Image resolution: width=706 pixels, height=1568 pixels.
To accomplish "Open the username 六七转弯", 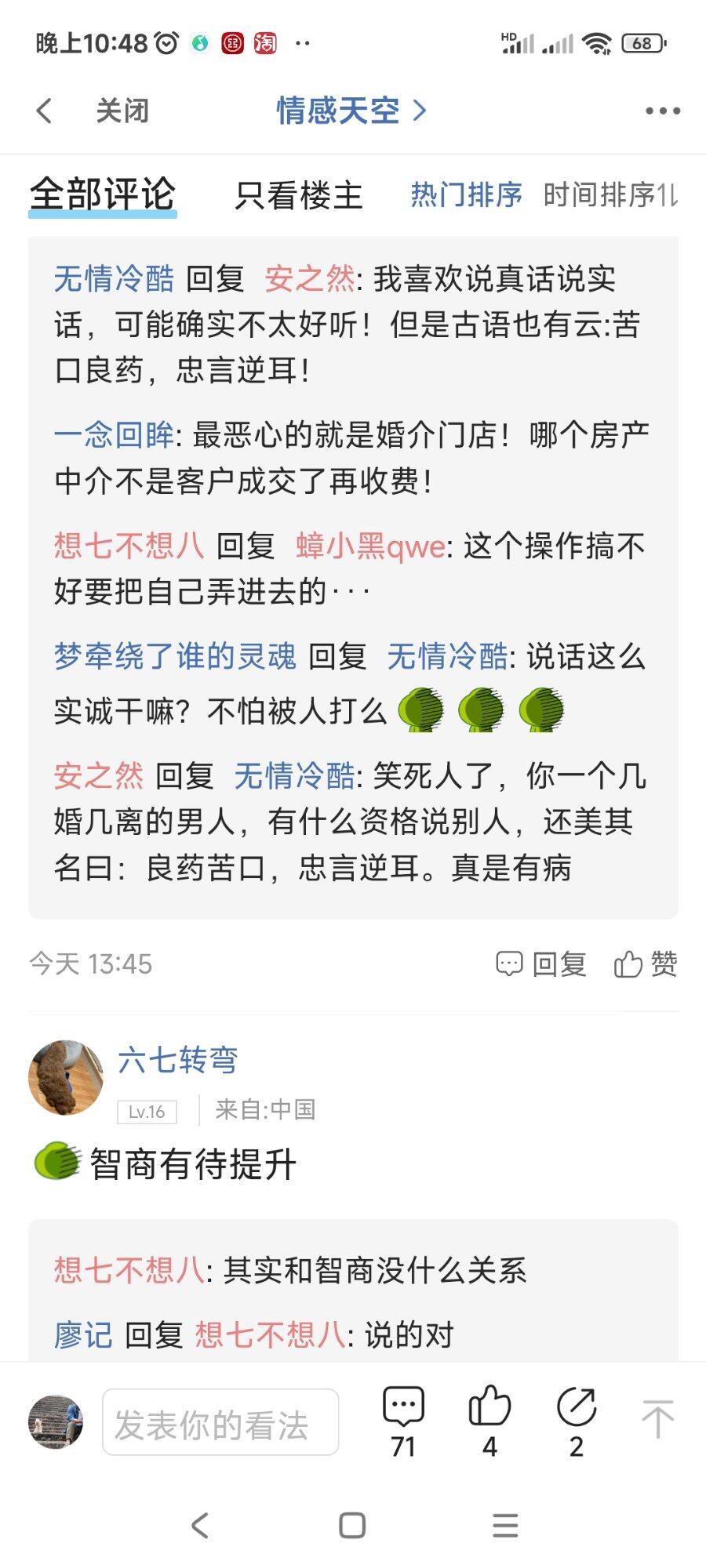I will [178, 1060].
